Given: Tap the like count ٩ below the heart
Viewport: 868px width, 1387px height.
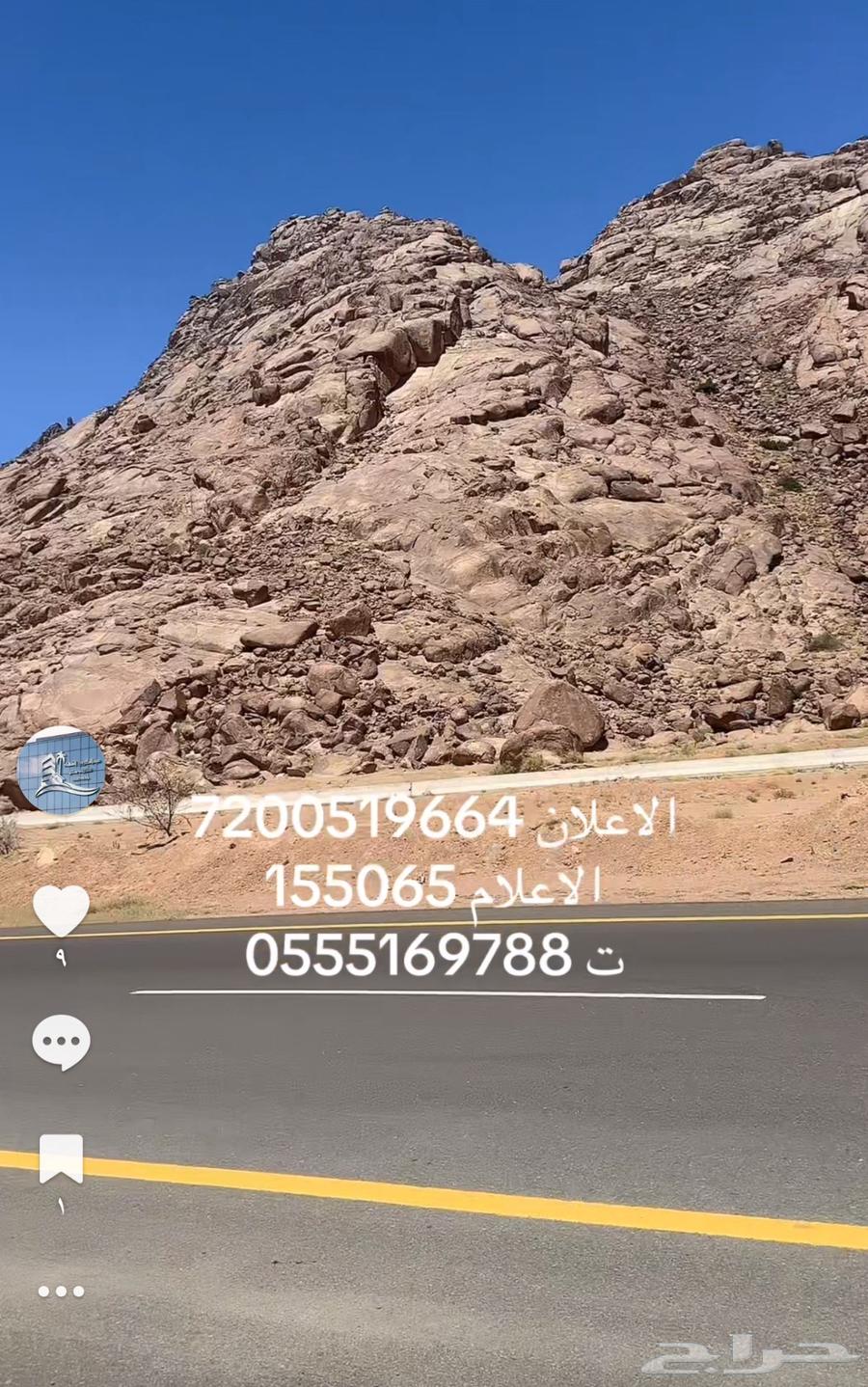Looking at the screenshot, I should click(x=62, y=956).
